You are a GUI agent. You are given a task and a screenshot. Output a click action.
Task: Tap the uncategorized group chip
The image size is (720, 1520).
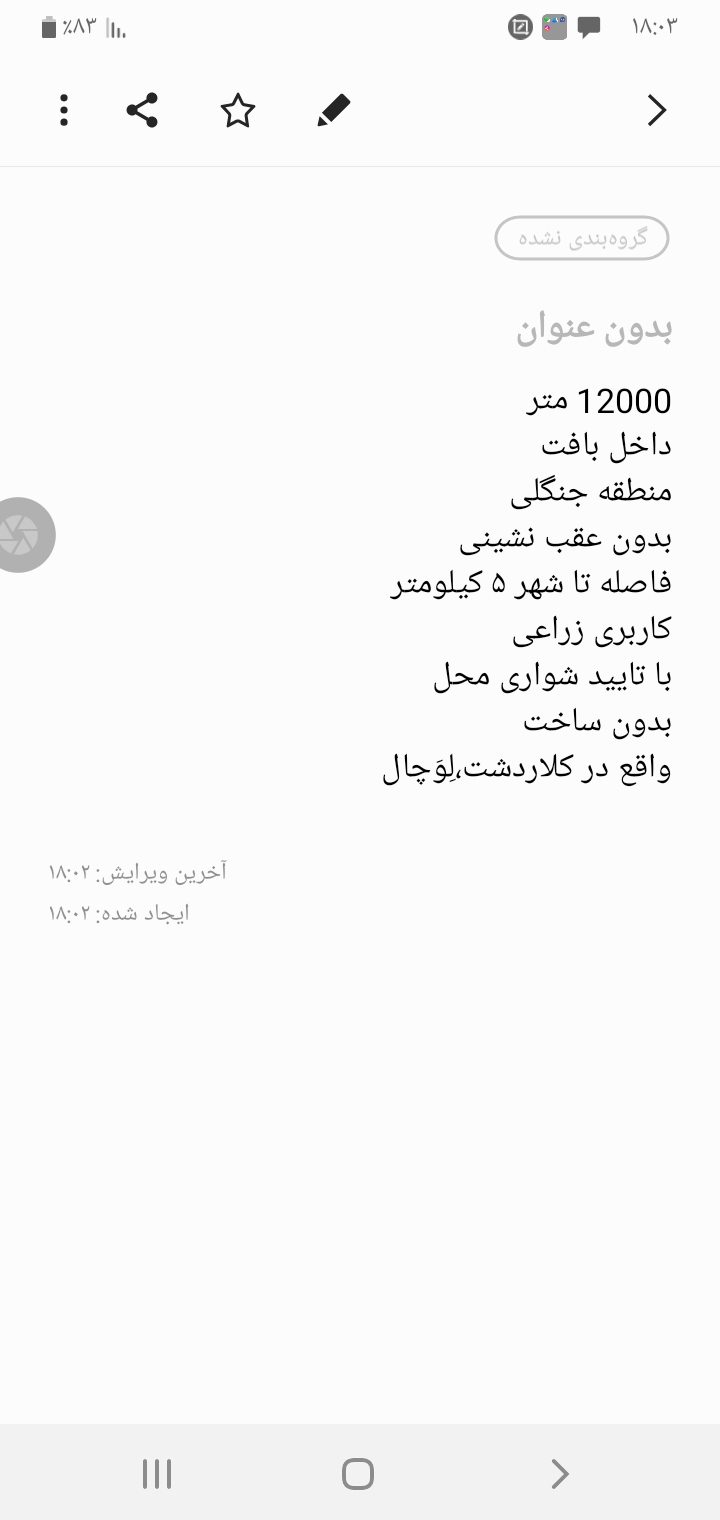point(582,238)
